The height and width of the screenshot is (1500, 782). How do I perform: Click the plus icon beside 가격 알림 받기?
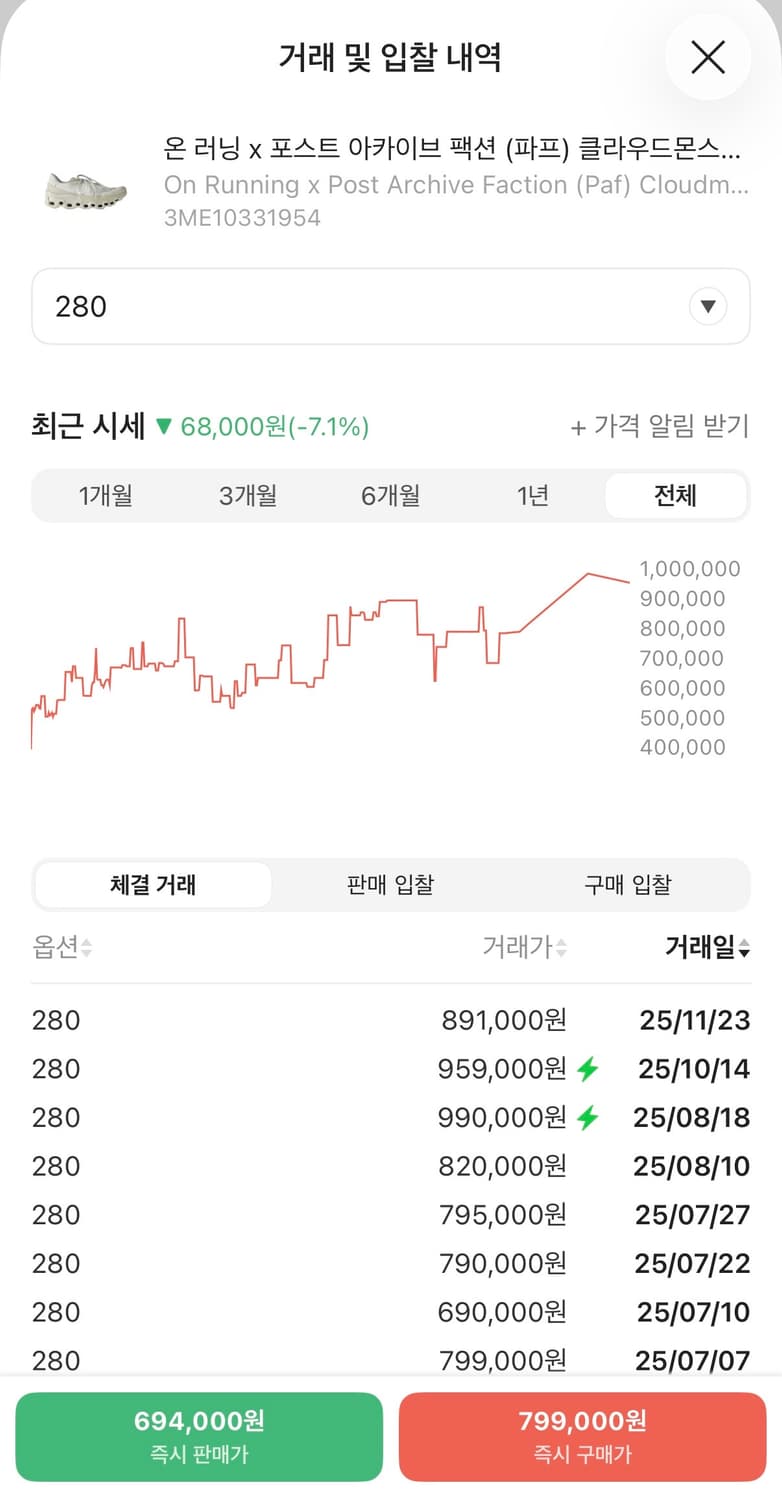578,427
